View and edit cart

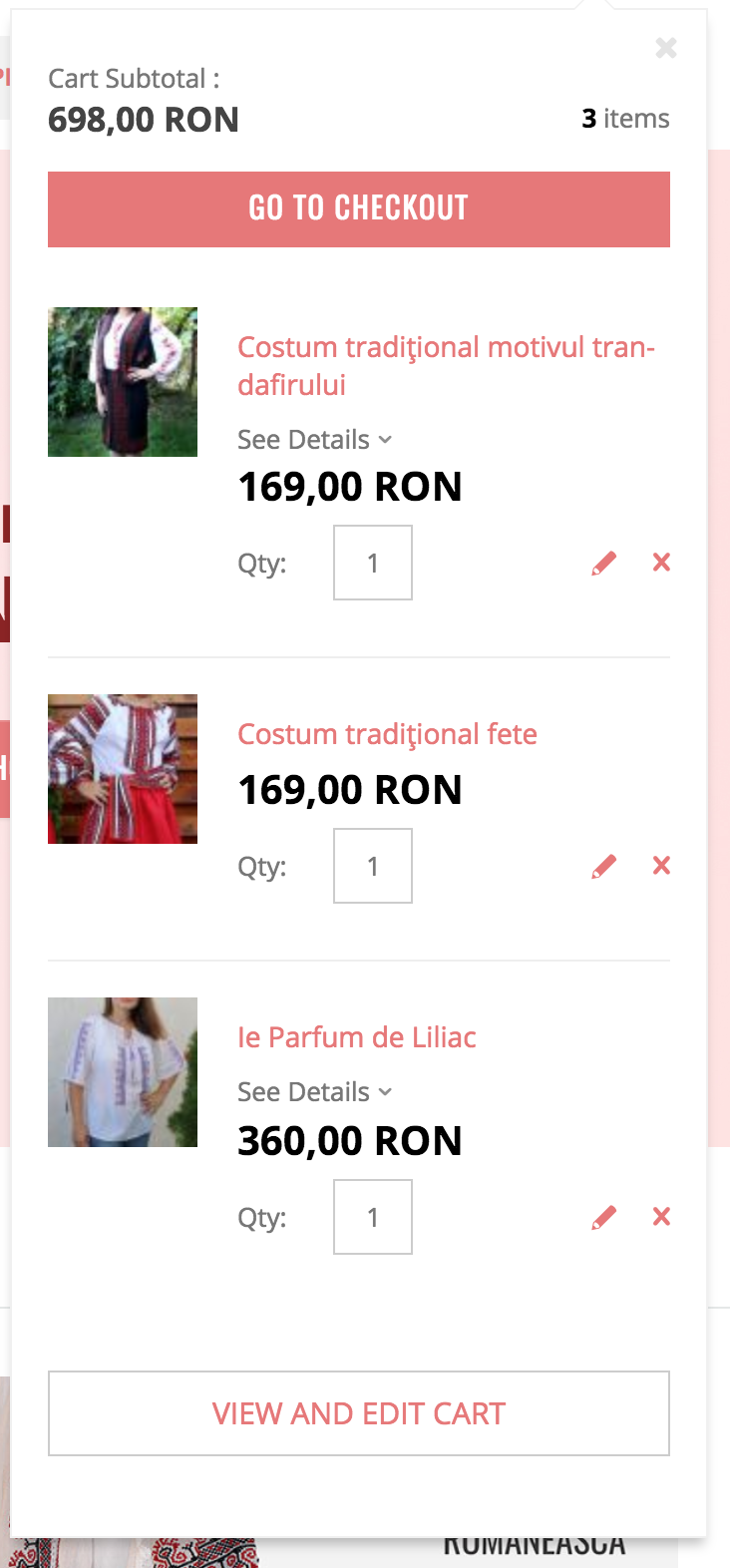(x=359, y=1413)
